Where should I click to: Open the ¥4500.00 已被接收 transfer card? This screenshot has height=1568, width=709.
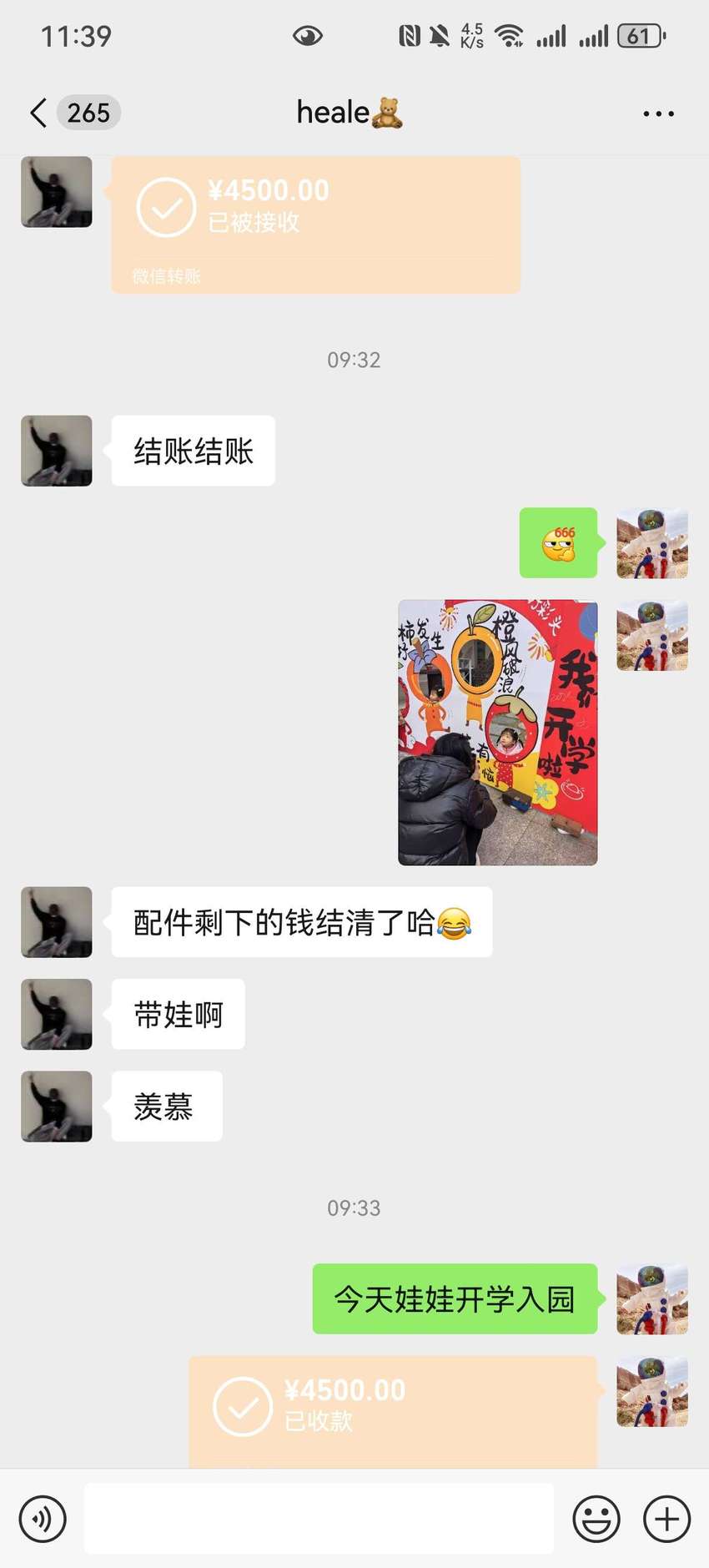point(316,224)
